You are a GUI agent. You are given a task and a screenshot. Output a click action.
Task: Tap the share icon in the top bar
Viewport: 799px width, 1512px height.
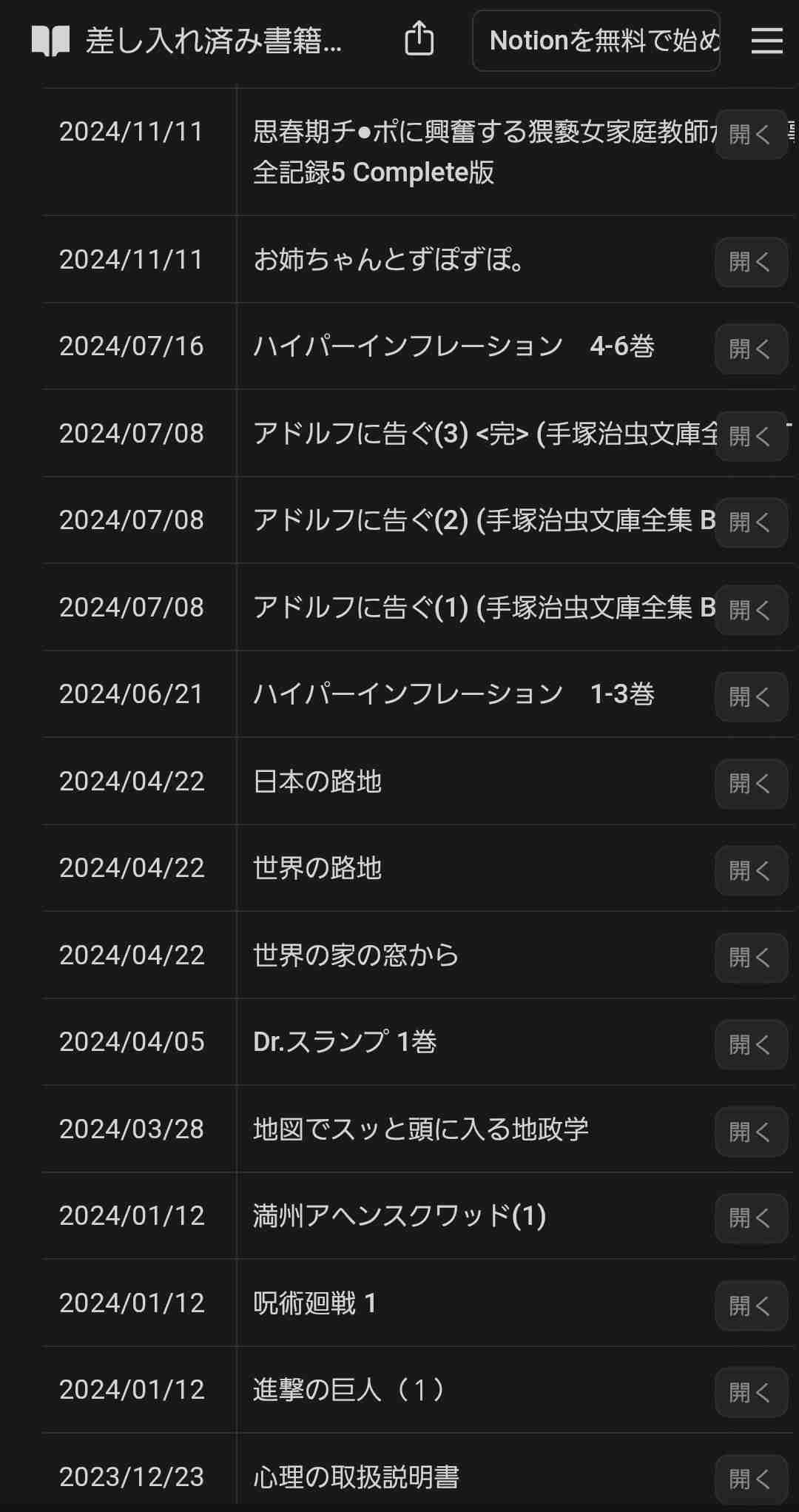419,39
